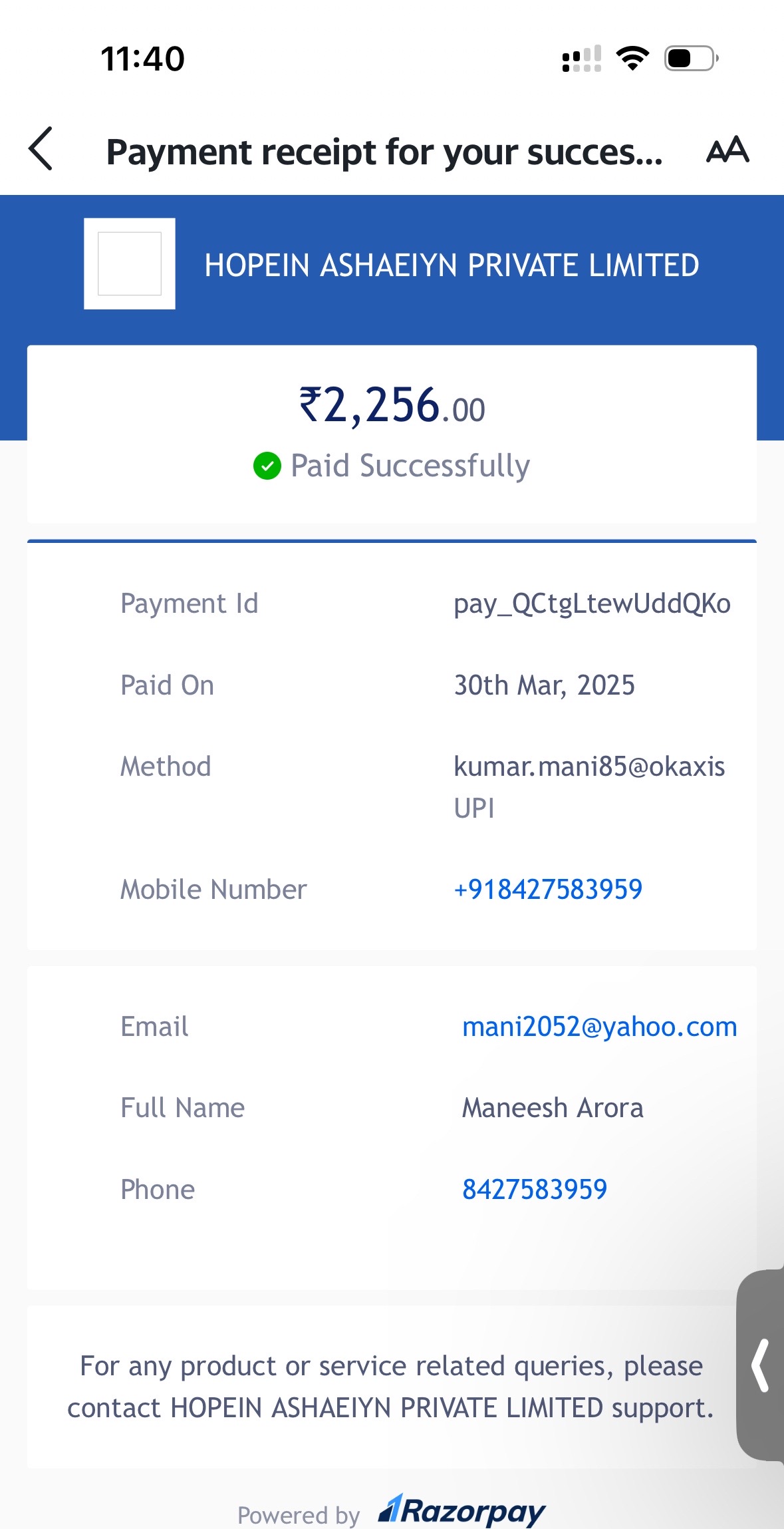Screen dimensions: 784x1529
Task: Open the gray side handle on right edge
Action: tap(761, 1365)
